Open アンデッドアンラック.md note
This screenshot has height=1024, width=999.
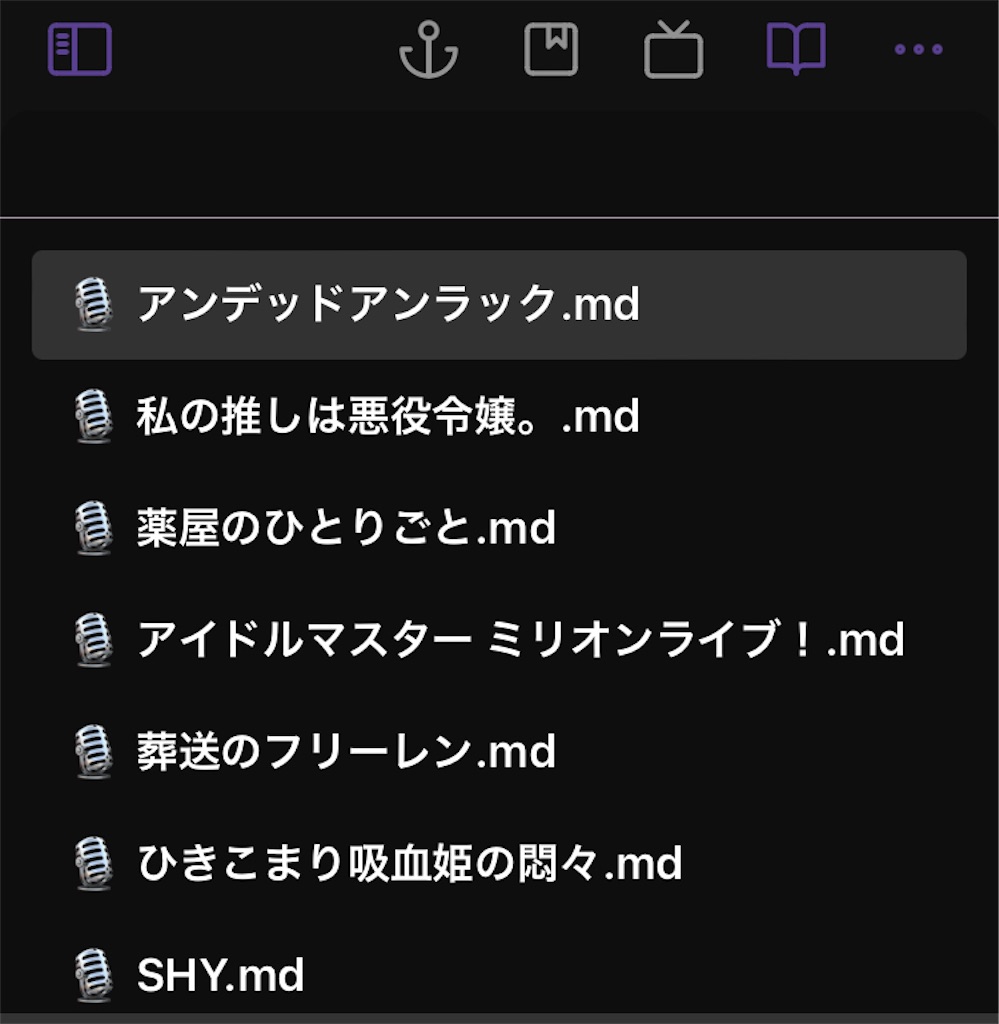[x=388, y=303]
